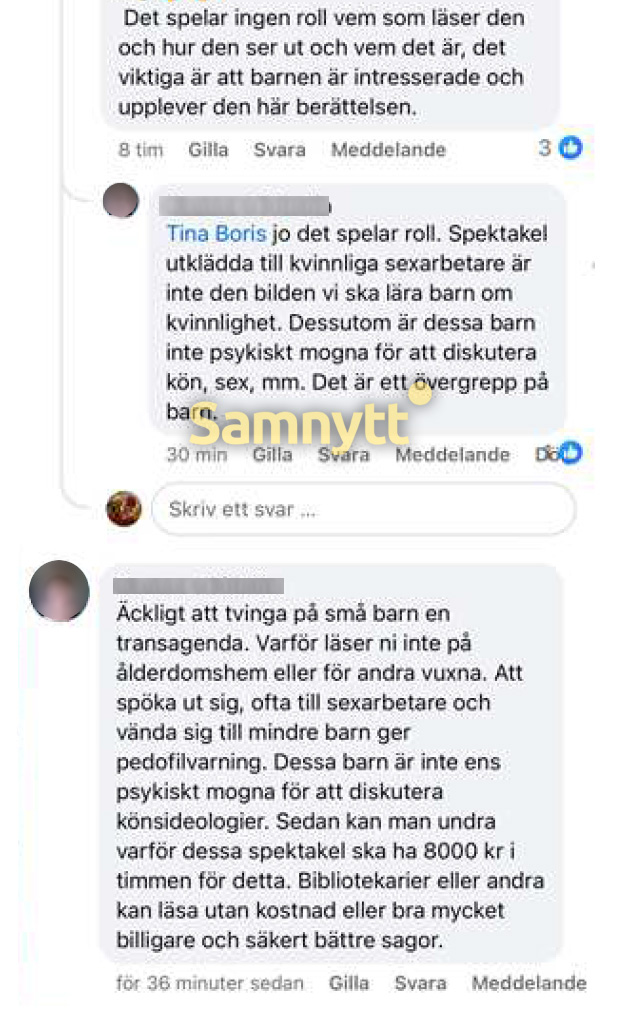Tap Meddelande on the "Äckligt att tvinga" comment
Image resolution: width=623 pixels, height=1021 pixels.
coord(529,983)
